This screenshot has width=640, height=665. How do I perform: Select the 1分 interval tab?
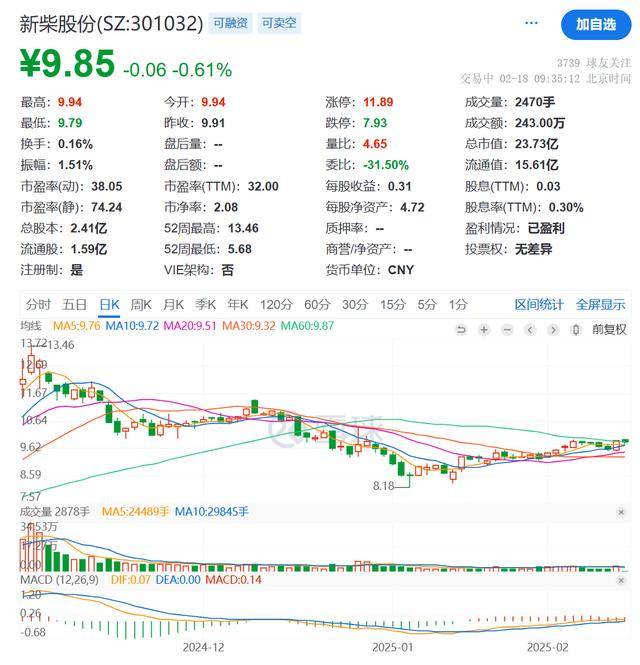tap(458, 305)
